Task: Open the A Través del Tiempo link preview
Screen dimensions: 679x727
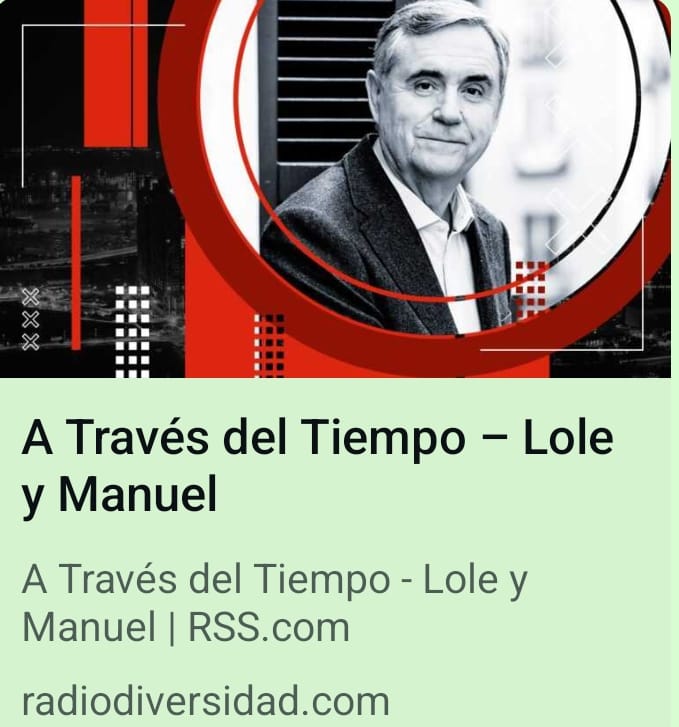Action: pos(318,467)
